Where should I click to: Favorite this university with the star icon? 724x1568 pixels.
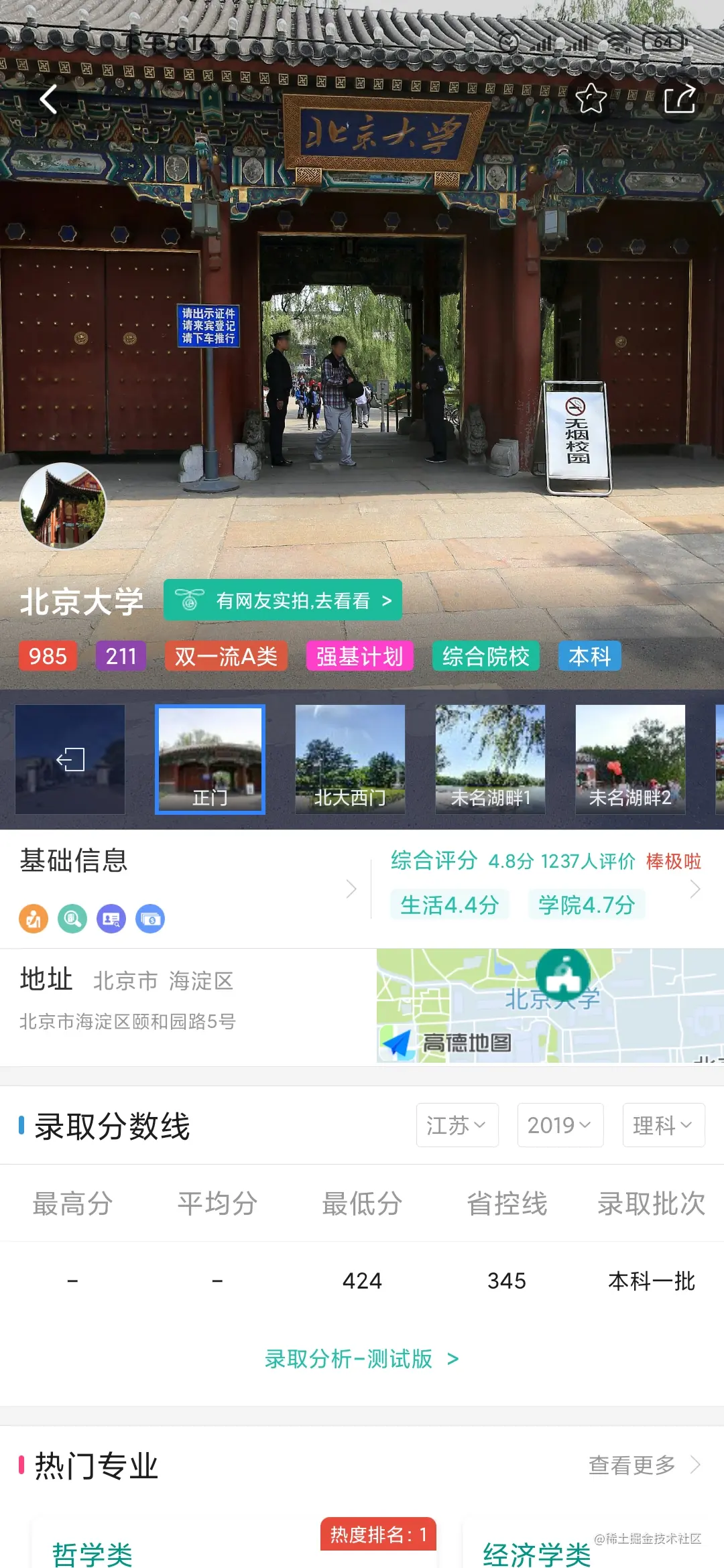pyautogui.click(x=591, y=99)
